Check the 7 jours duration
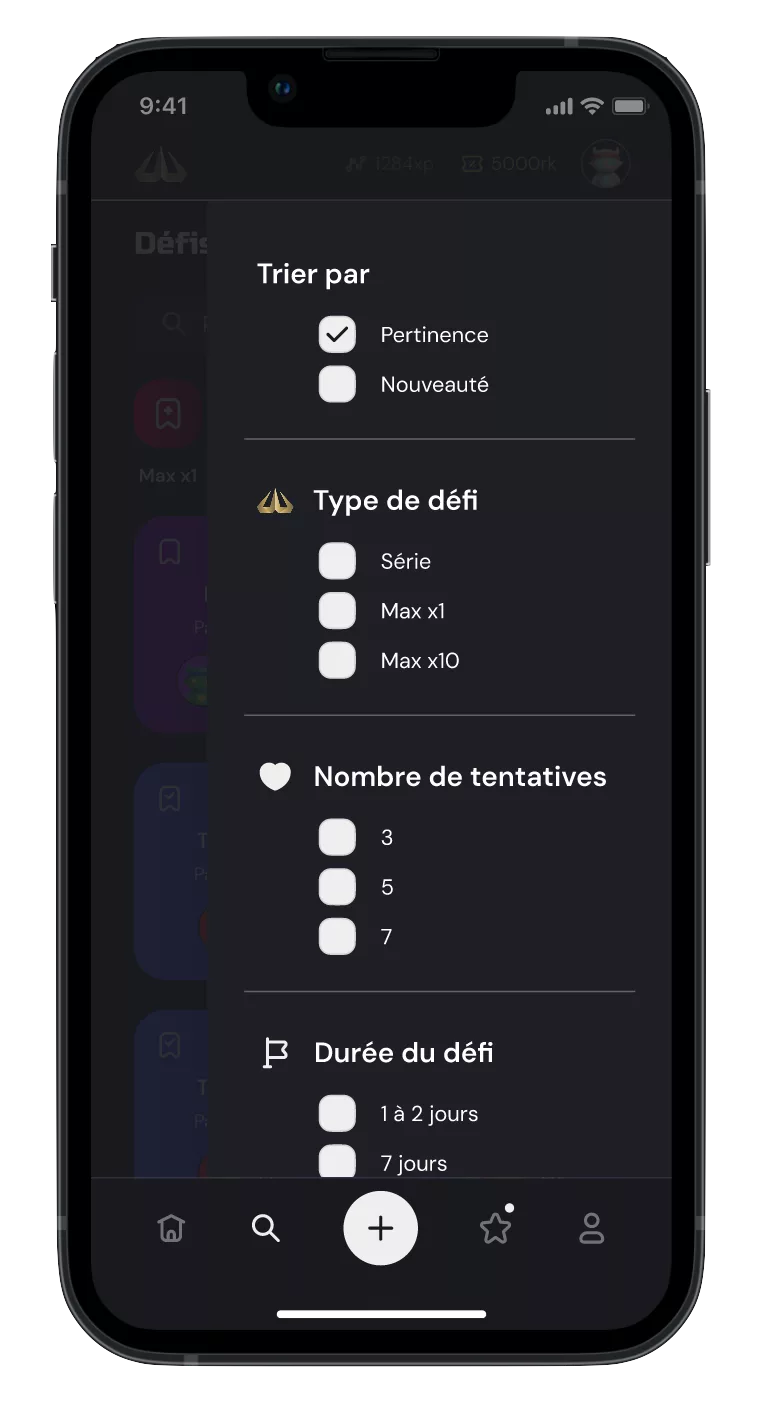The height and width of the screenshot is (1418, 760). point(337,1161)
